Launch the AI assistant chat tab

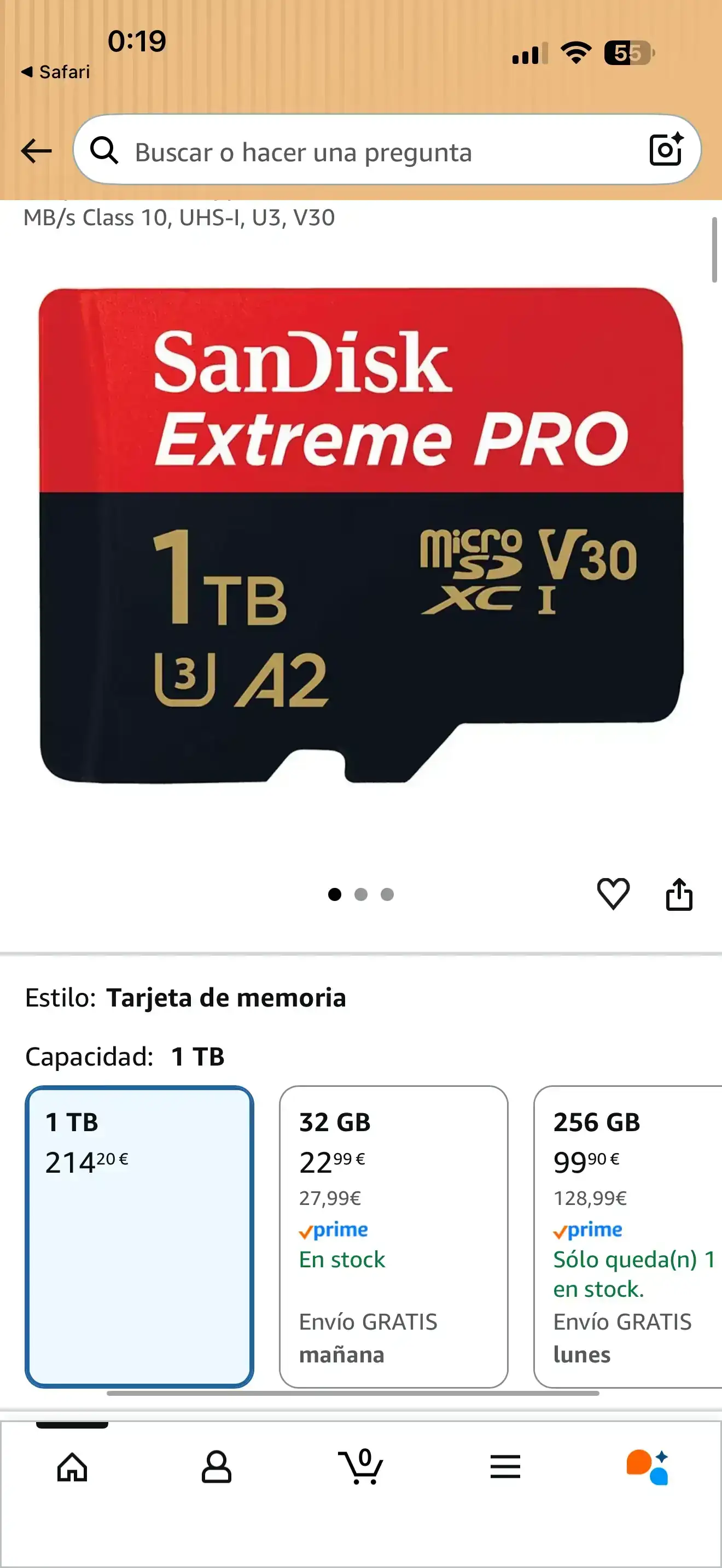click(648, 1467)
